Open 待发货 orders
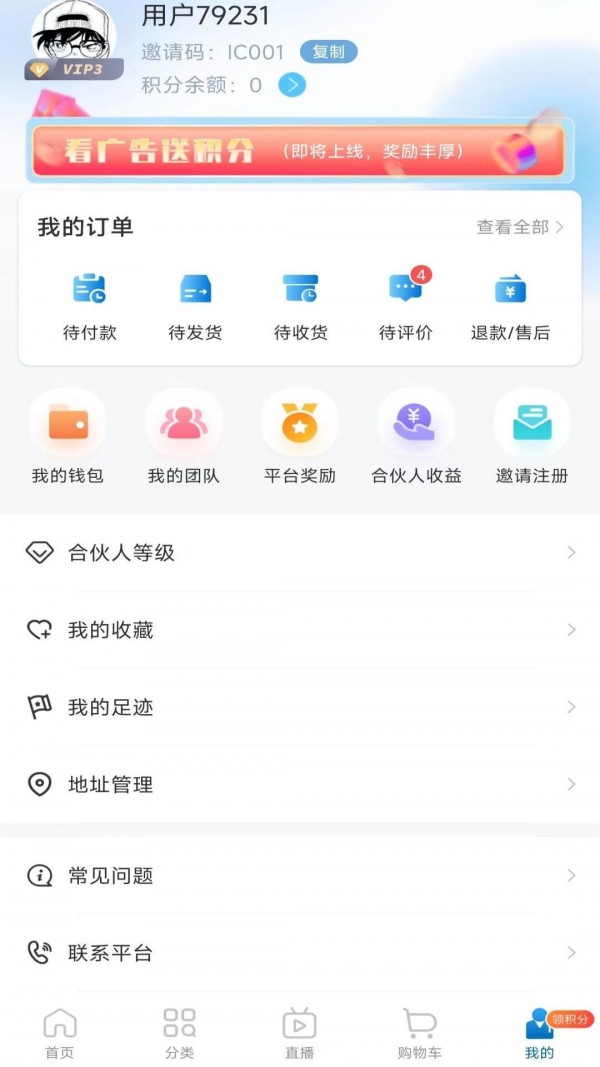Screen dimensions: 600x1067 point(195,306)
